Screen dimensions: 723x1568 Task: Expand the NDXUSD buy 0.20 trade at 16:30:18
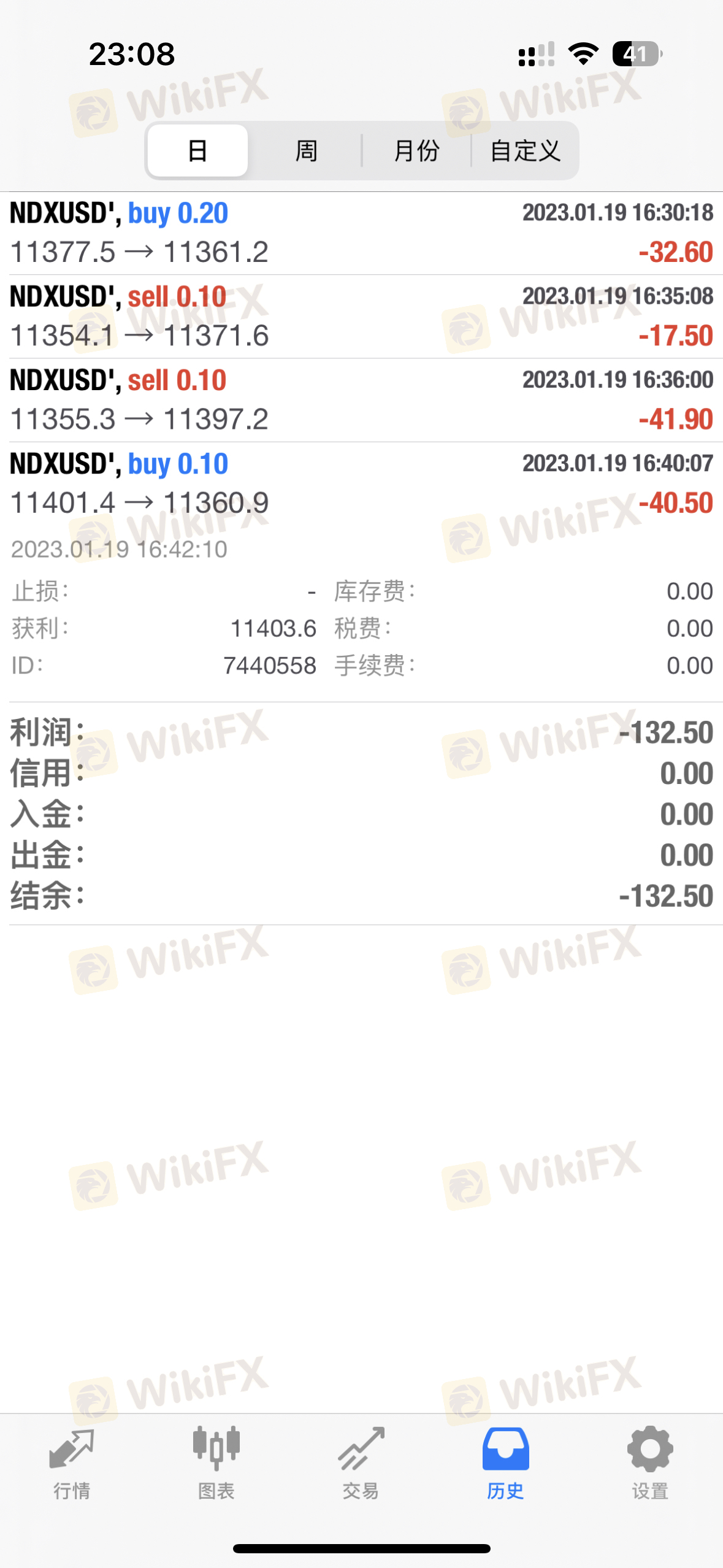(361, 233)
